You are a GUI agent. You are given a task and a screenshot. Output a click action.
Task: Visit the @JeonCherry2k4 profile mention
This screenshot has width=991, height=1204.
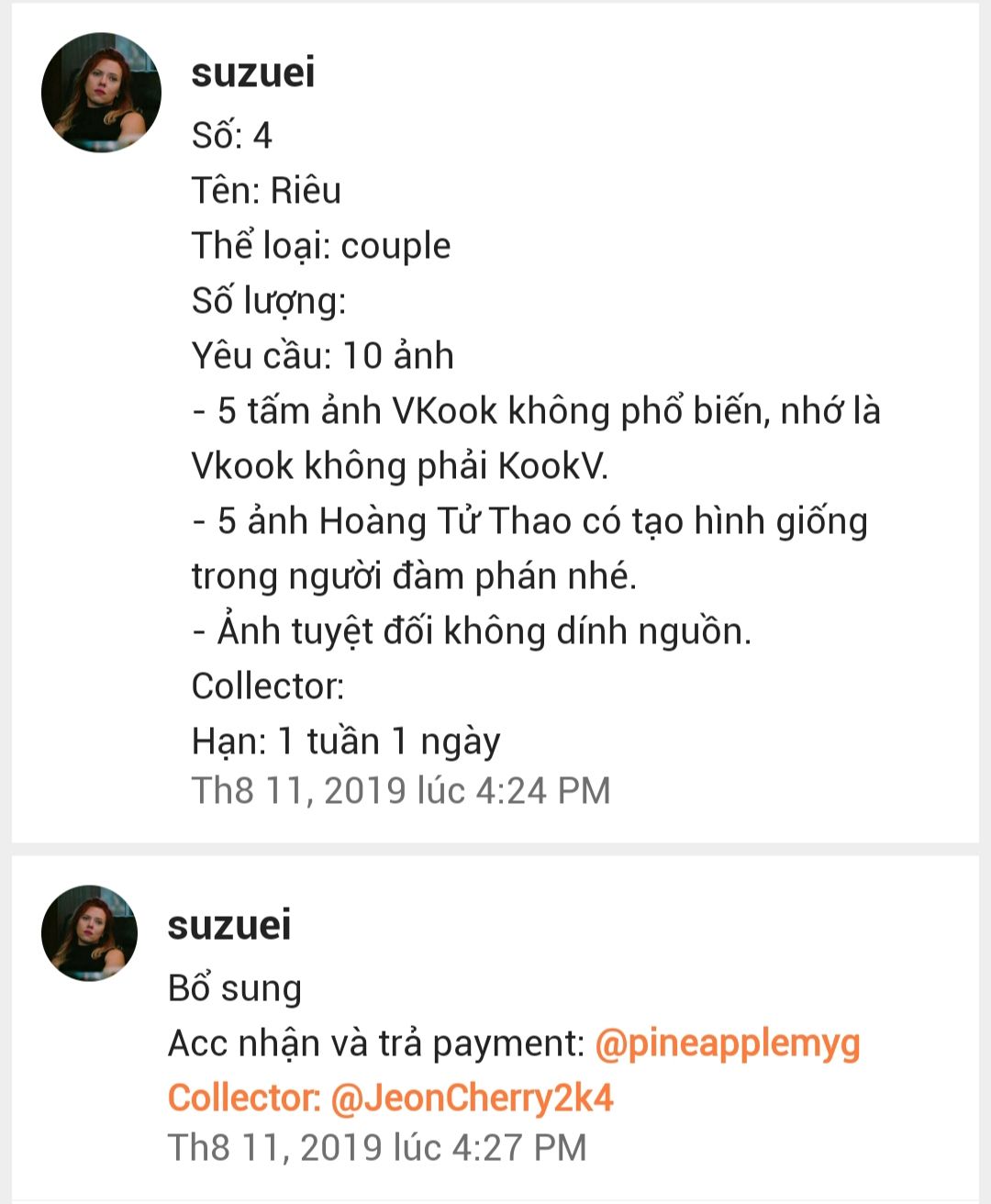coord(471,1098)
